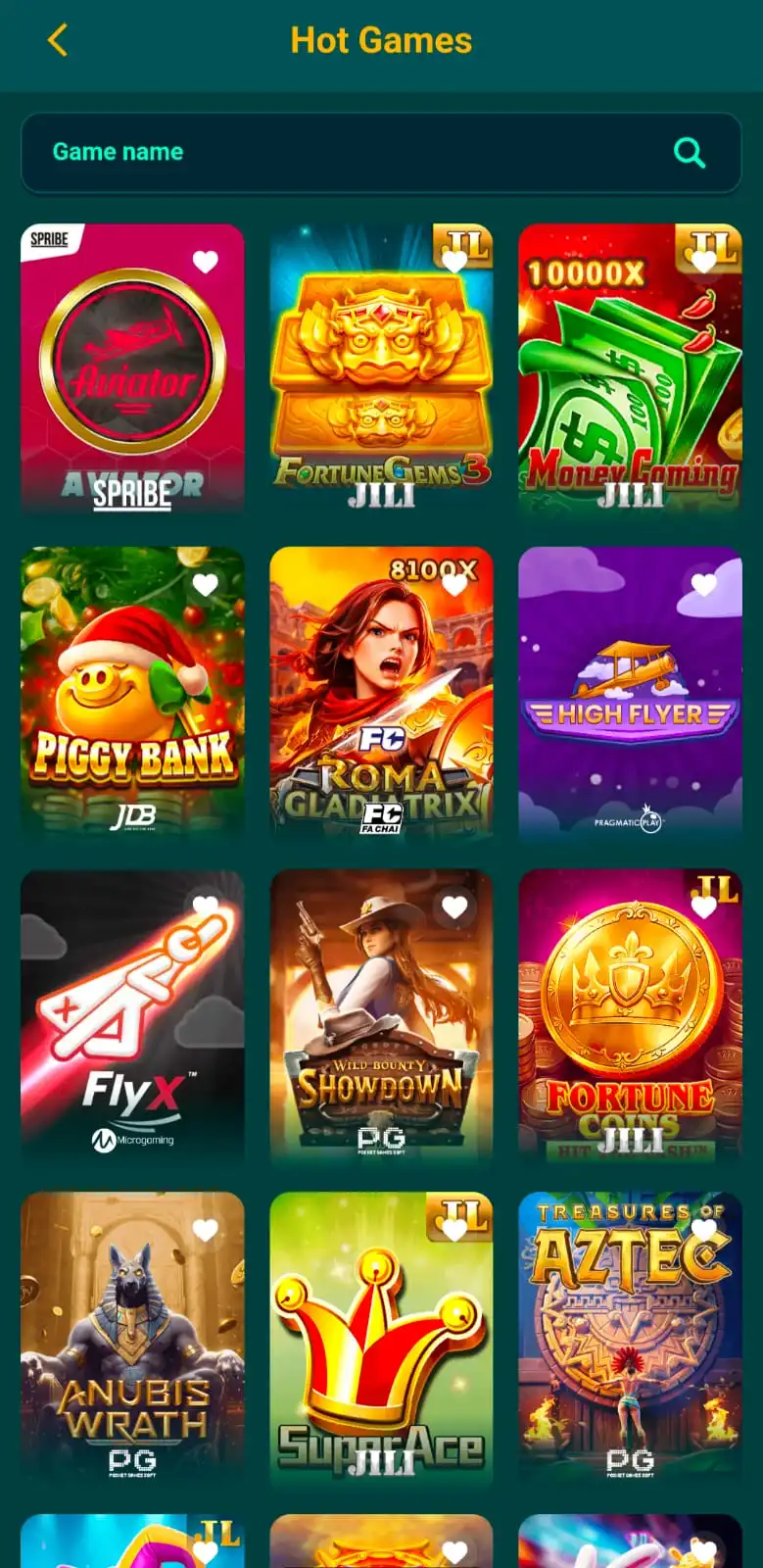Viewport: 763px width, 1568px height.
Task: Tap the Hot Games page title
Action: tap(381, 40)
